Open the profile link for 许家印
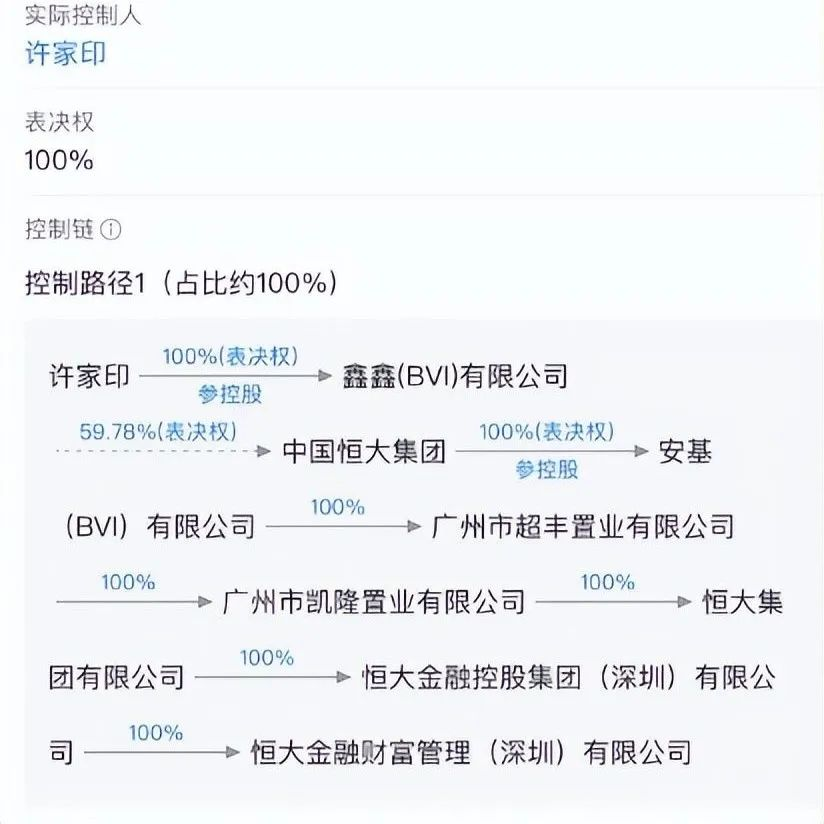Screen dimensions: 824x824 coord(65,53)
